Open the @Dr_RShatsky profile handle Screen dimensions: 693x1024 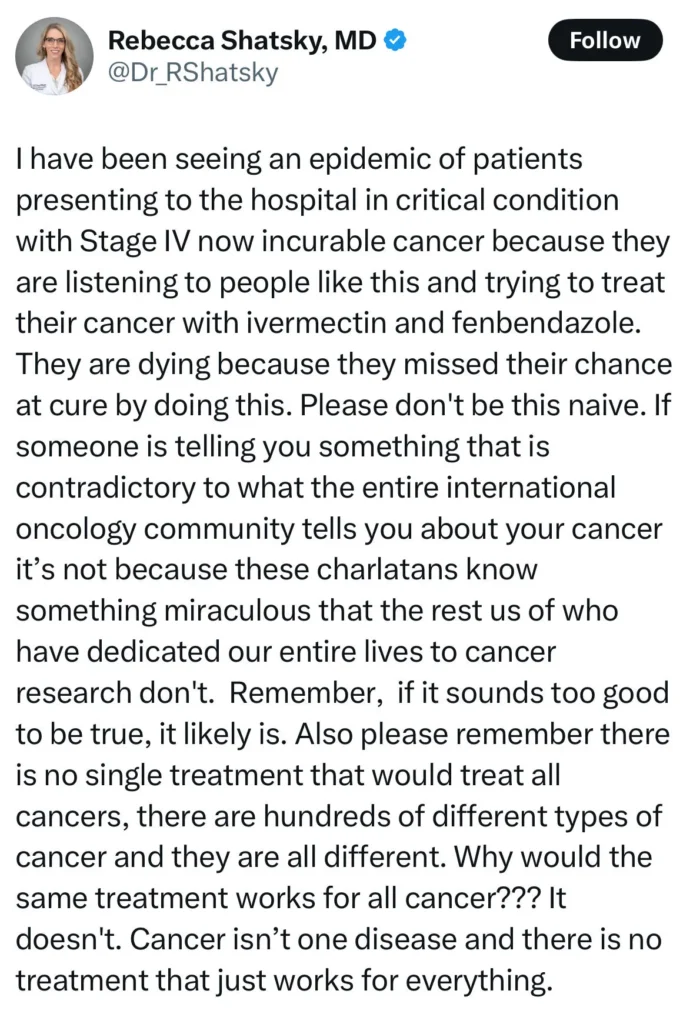192,73
